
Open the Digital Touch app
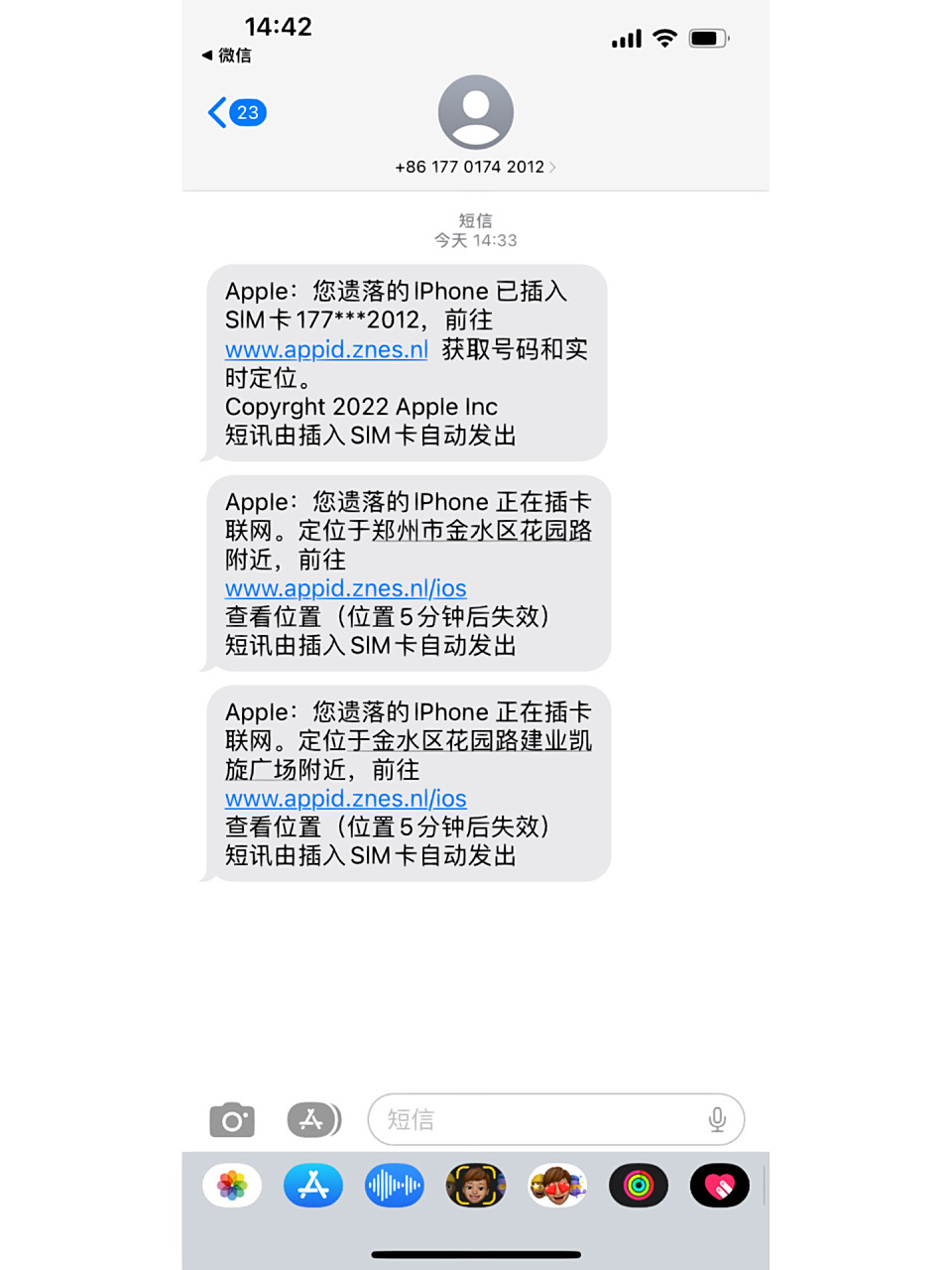click(x=719, y=1186)
